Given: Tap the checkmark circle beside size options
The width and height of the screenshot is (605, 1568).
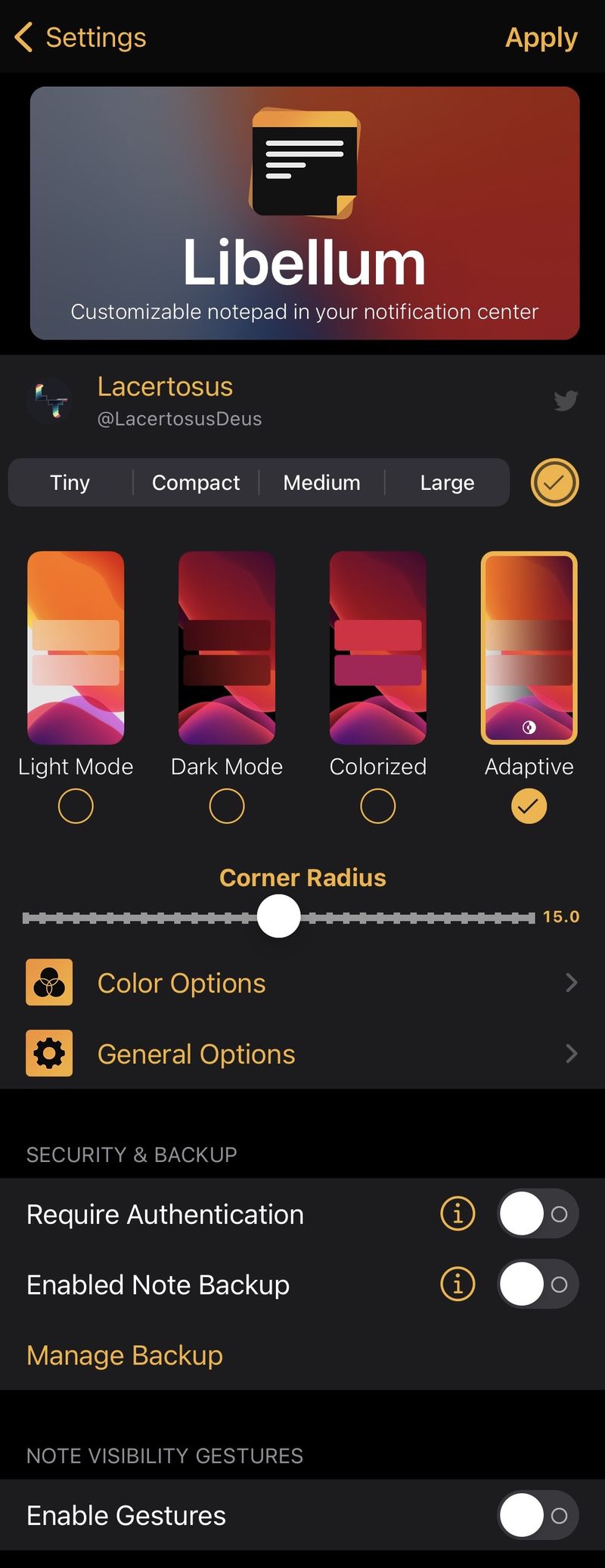Looking at the screenshot, I should pos(554,482).
